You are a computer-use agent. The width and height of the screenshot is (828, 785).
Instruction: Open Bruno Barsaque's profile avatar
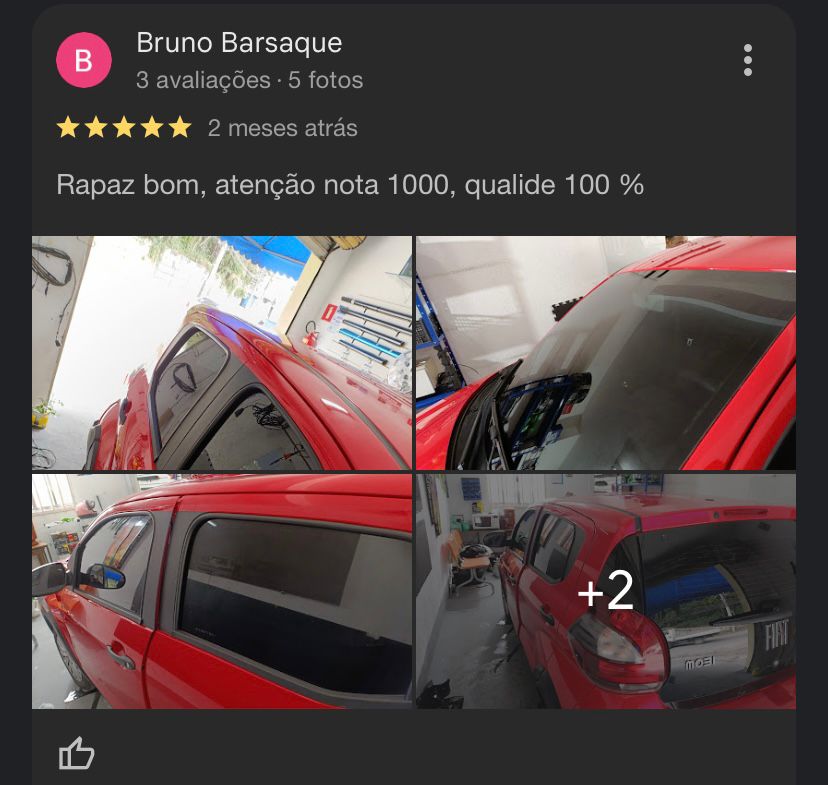point(83,61)
